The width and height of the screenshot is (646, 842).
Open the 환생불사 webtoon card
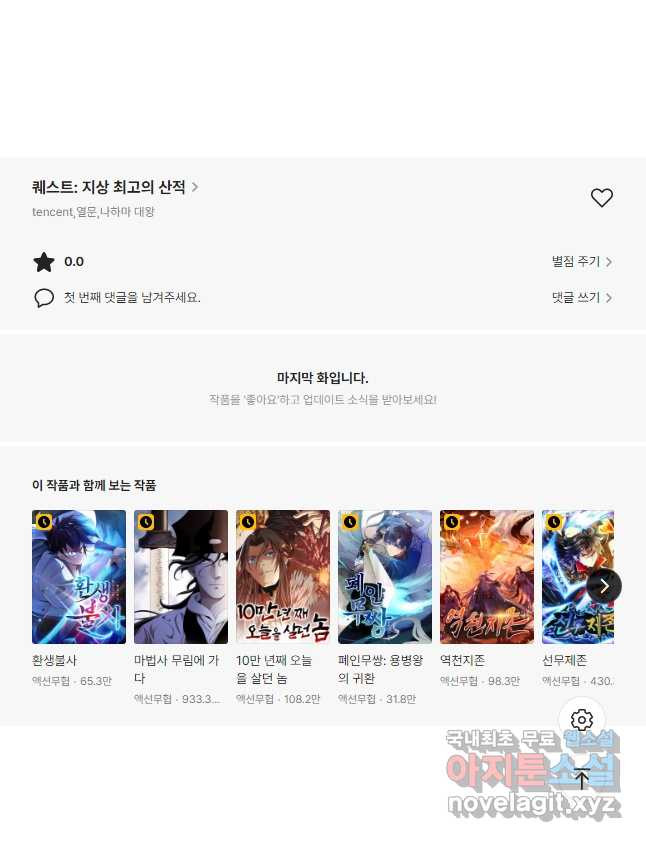pos(79,577)
